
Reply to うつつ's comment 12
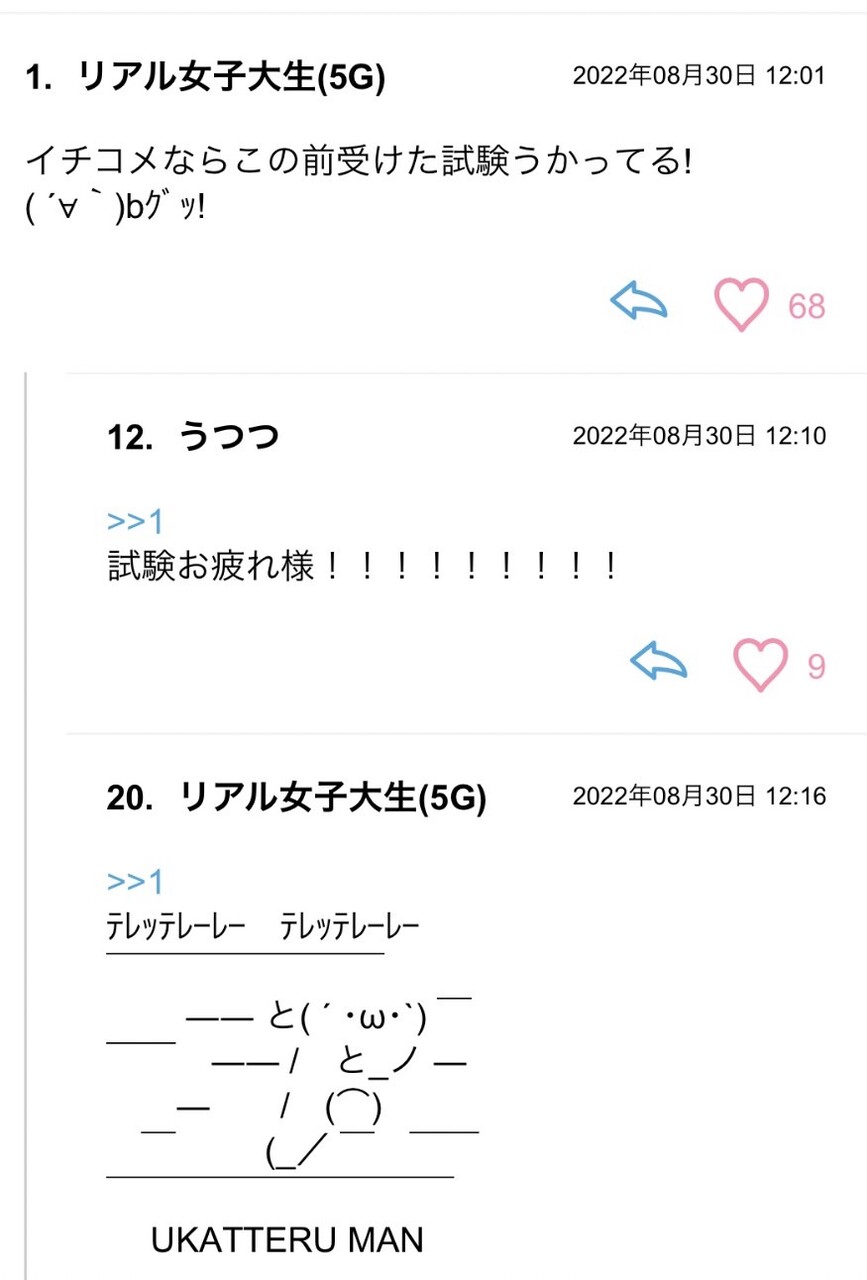658,661
